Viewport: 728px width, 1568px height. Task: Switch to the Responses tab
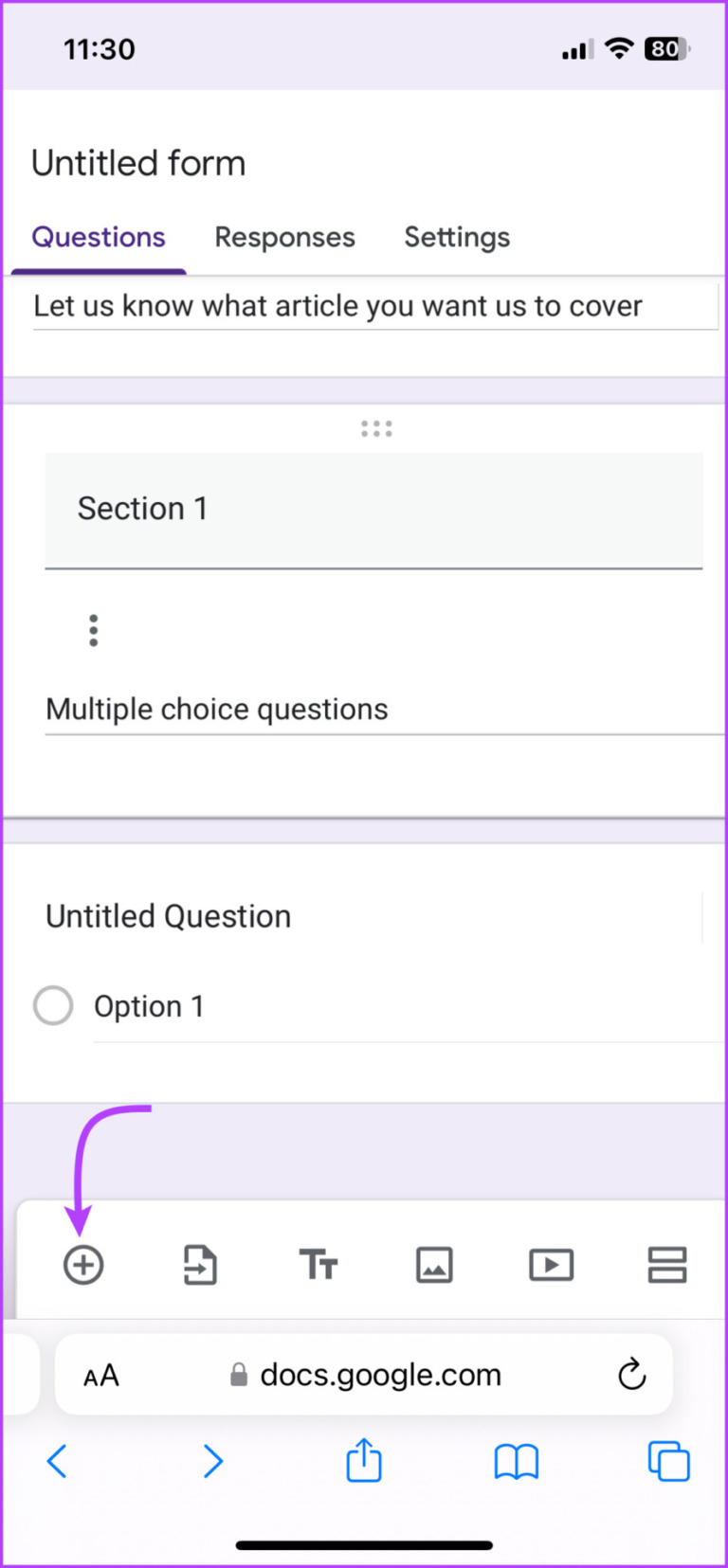(285, 237)
